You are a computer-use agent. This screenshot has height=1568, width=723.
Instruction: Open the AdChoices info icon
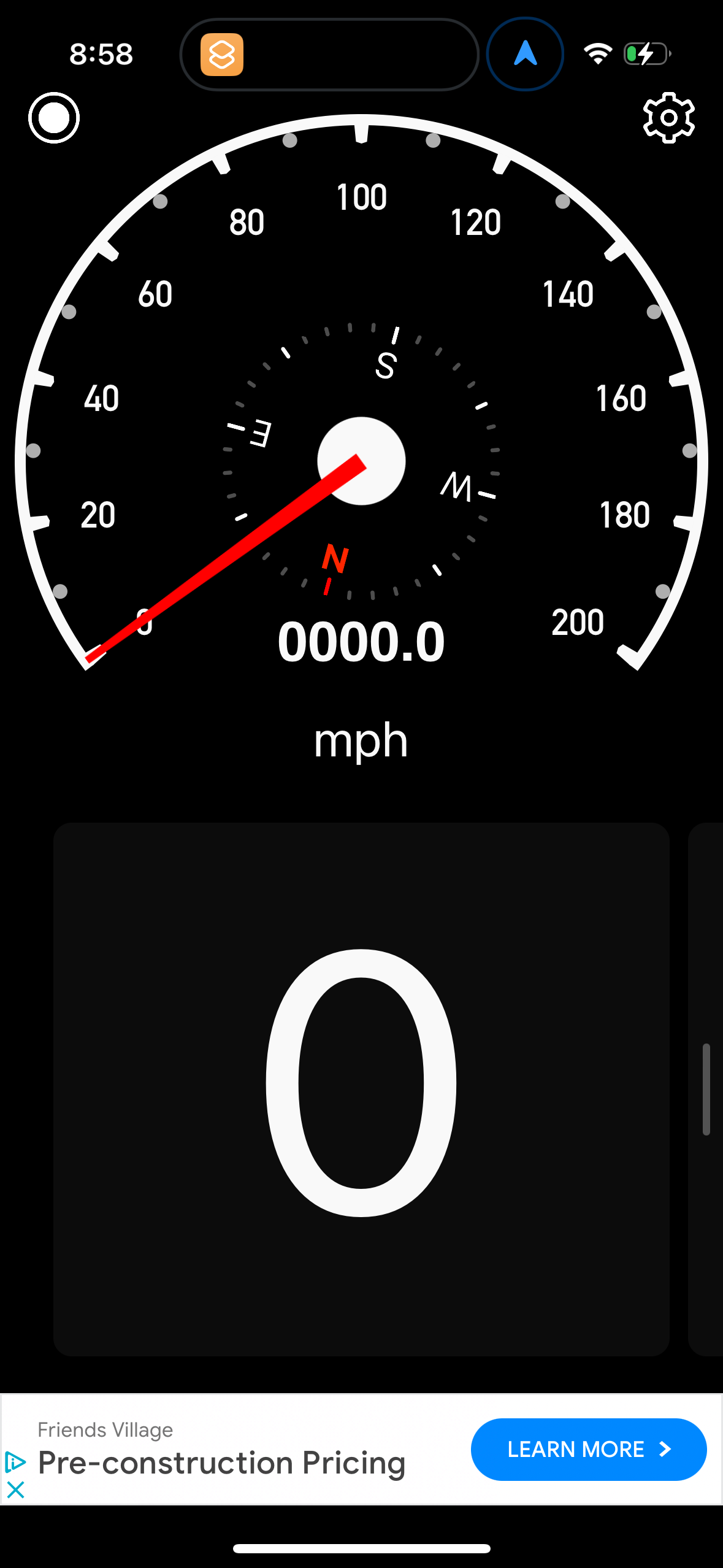coord(15,1463)
